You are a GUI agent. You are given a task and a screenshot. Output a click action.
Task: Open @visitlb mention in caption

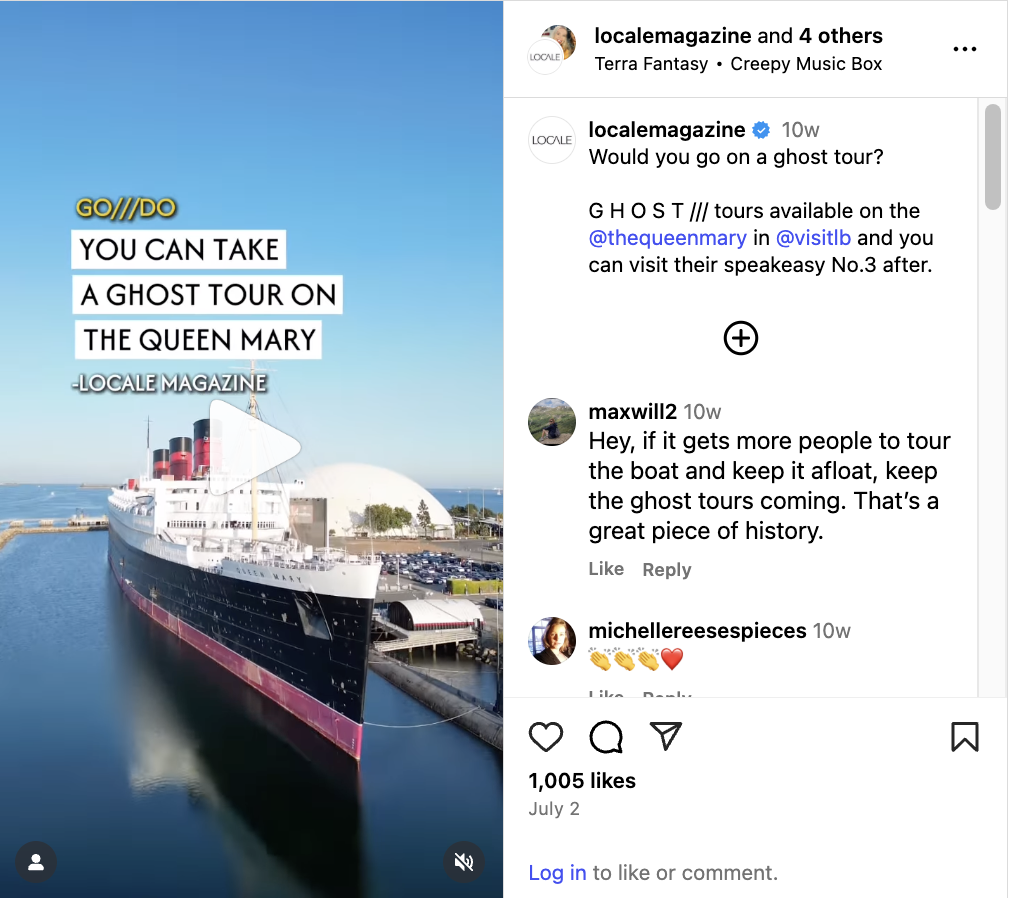(x=814, y=238)
